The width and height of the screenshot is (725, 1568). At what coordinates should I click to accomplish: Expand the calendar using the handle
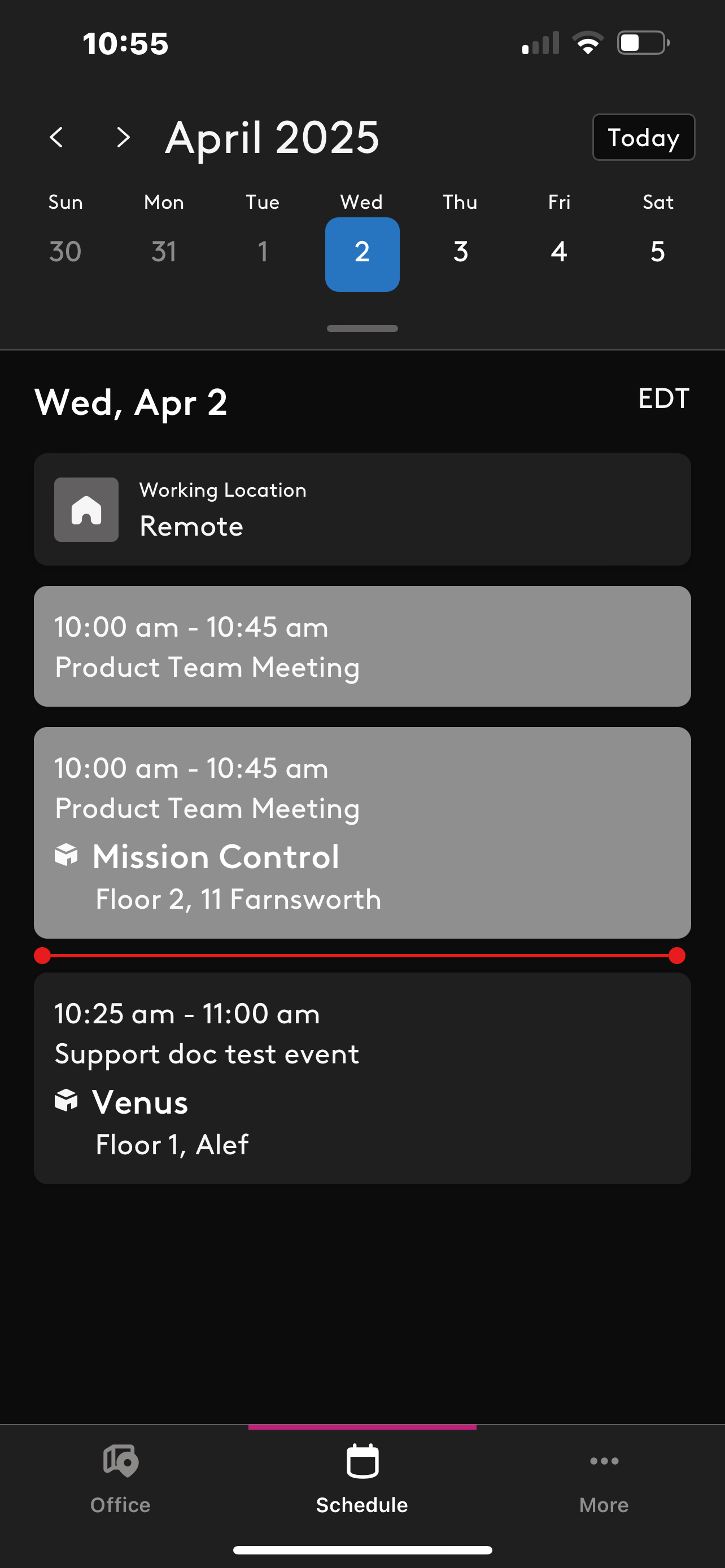click(362, 328)
